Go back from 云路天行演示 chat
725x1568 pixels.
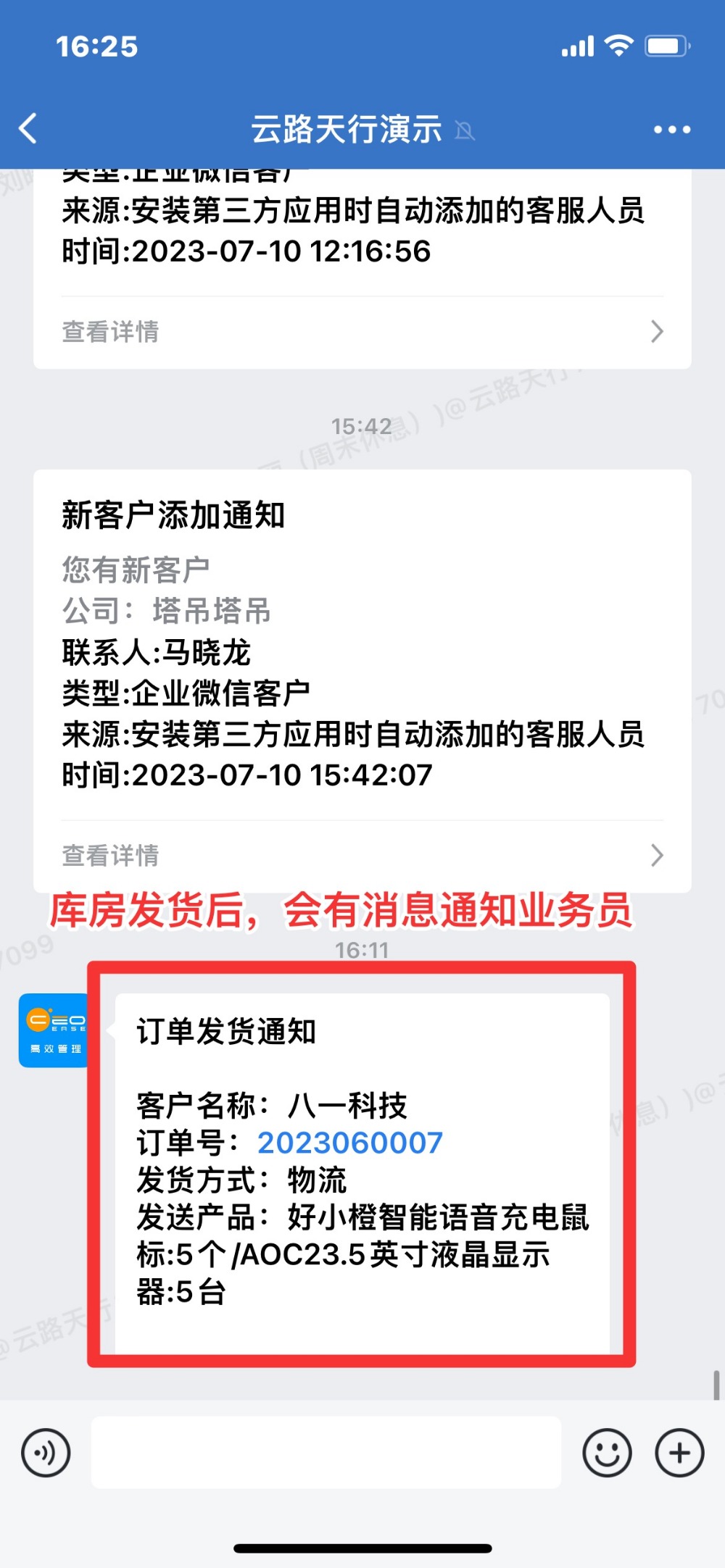[29, 129]
